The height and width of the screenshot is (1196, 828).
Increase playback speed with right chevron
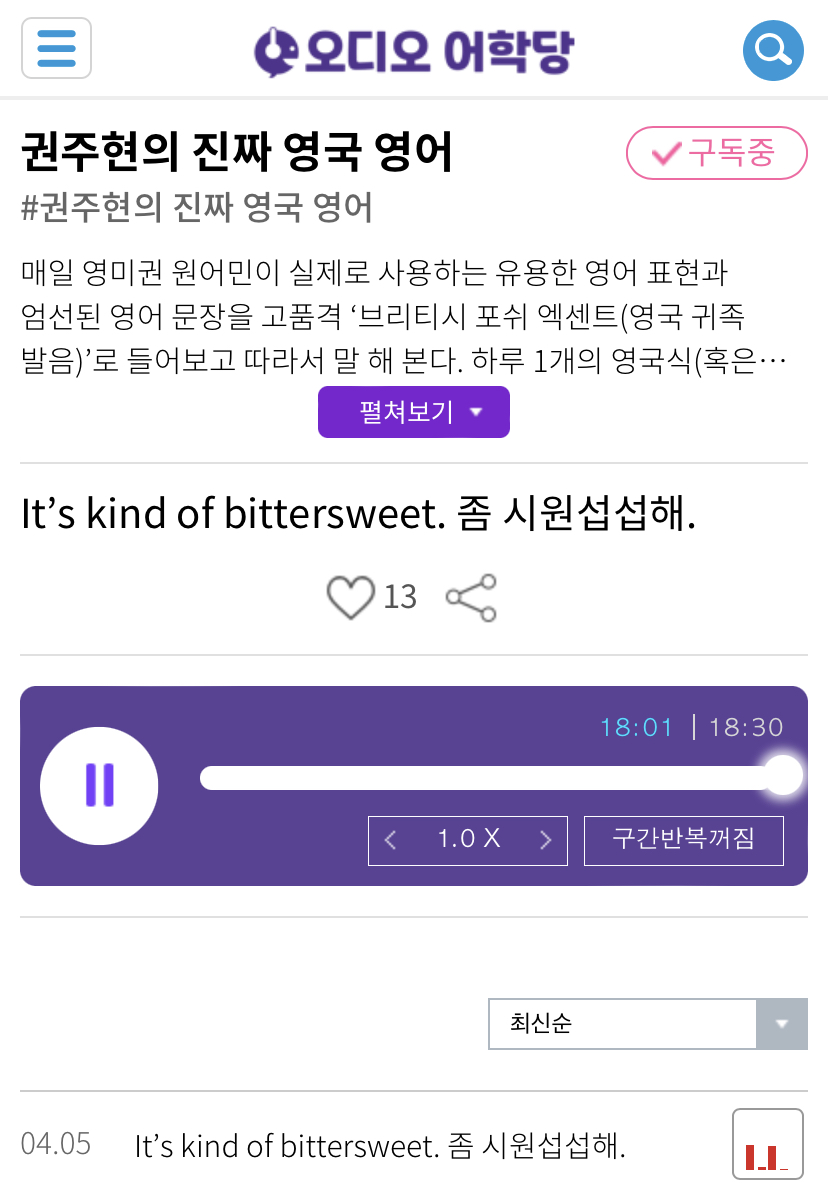point(546,840)
